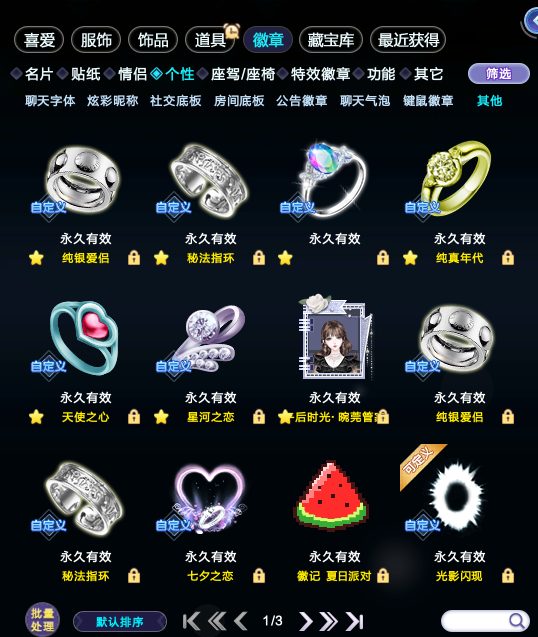Jump to the last page
This screenshot has height=637, width=538.
click(x=354, y=621)
